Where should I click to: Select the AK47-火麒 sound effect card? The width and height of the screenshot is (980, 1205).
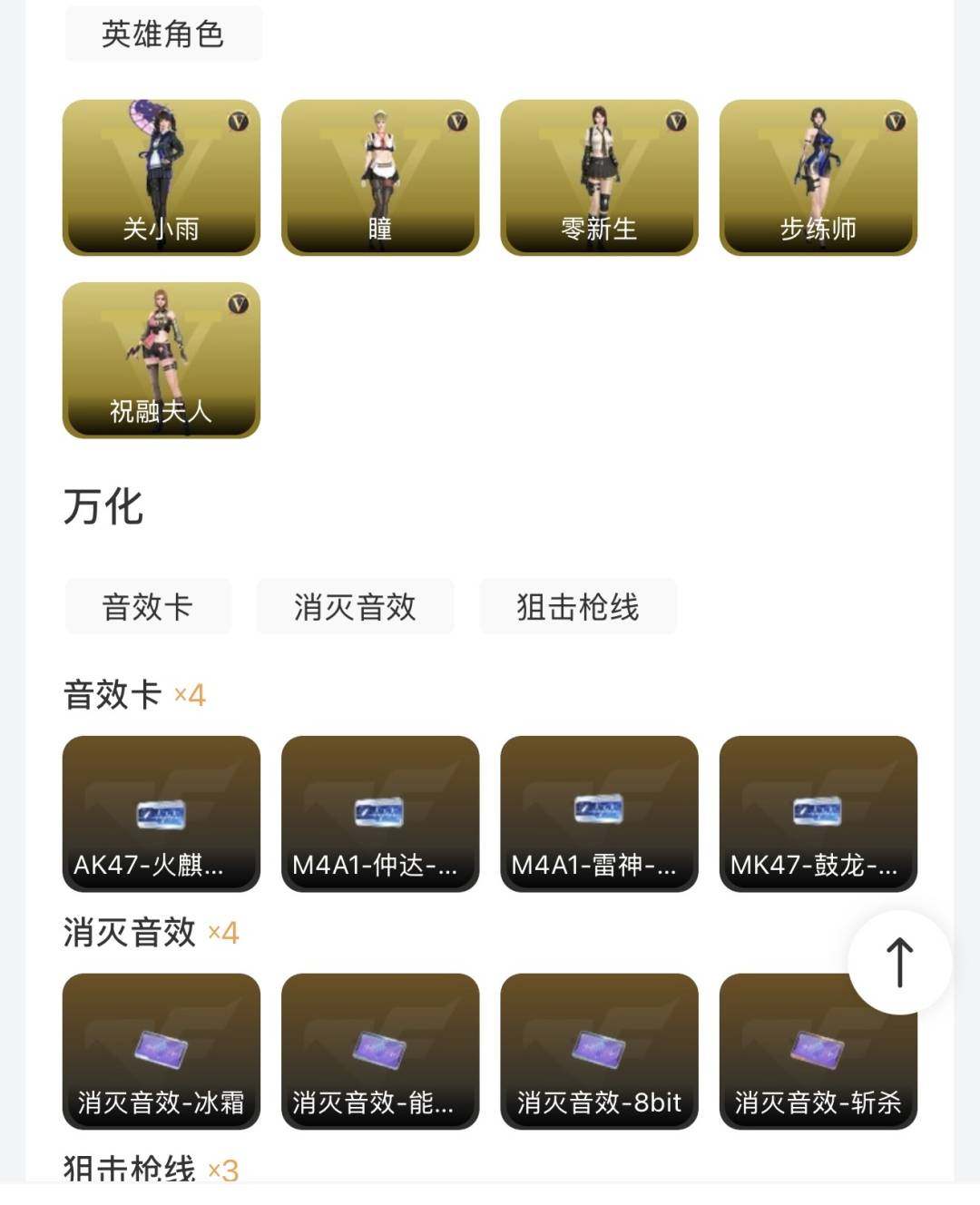(x=161, y=814)
